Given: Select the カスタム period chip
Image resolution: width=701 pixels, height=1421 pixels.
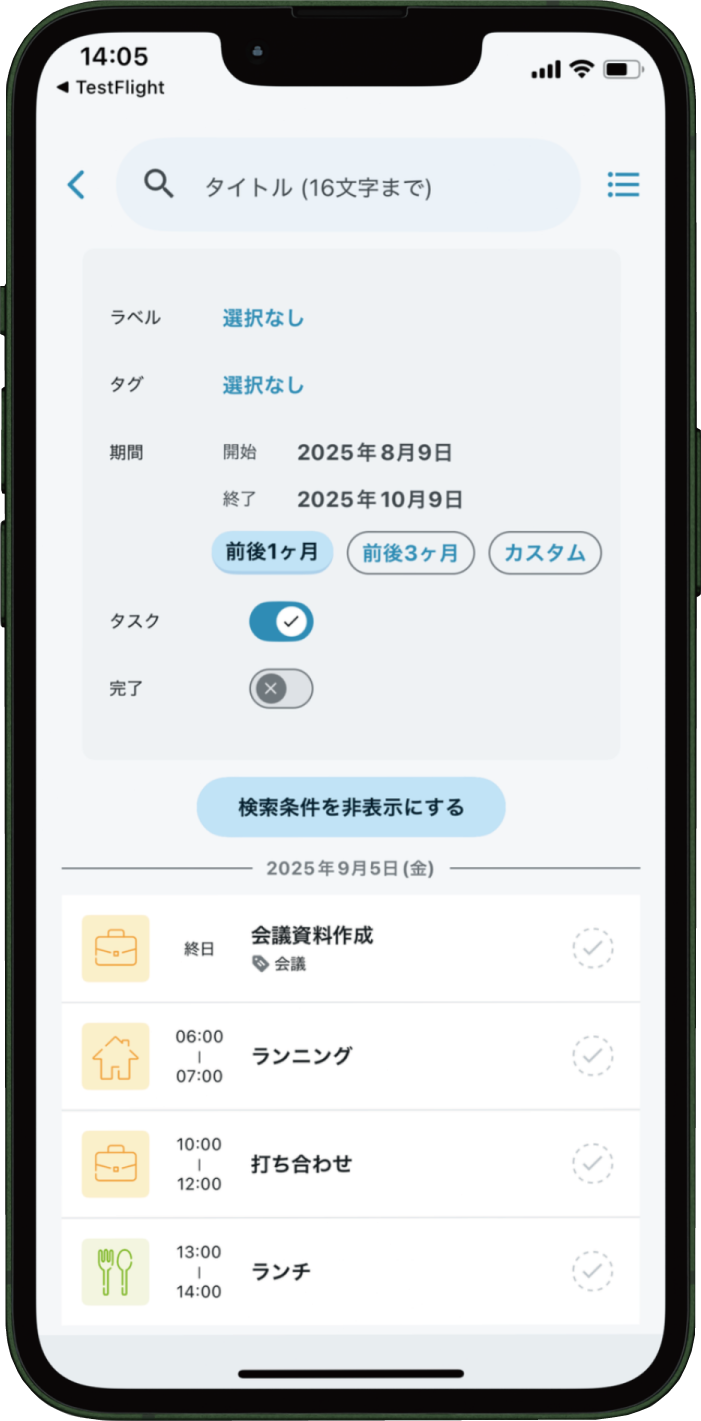Looking at the screenshot, I should pyautogui.click(x=545, y=553).
